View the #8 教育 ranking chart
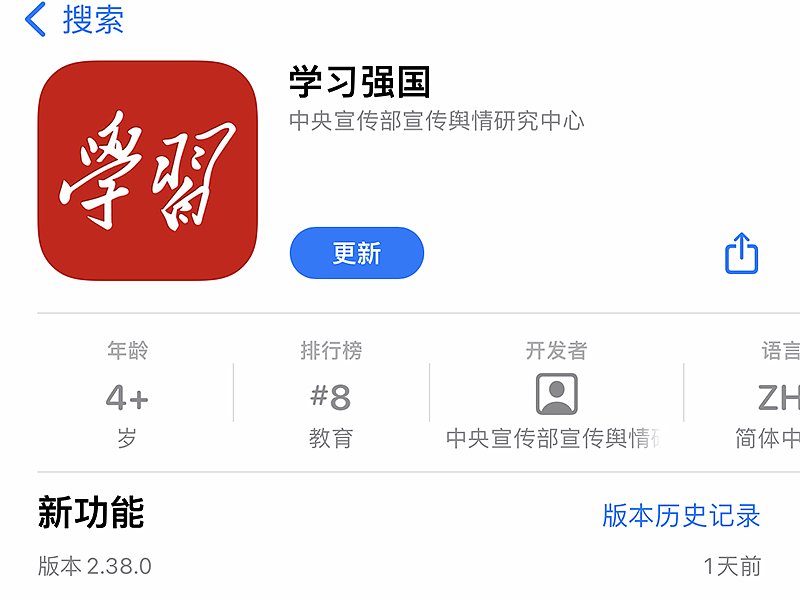Viewport: 800px width, 600px height. (331, 396)
